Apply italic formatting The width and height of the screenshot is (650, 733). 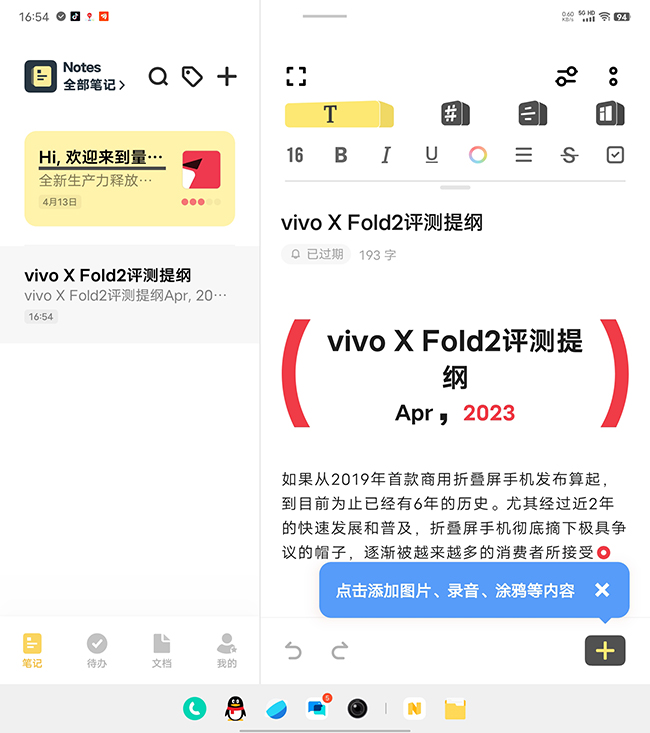click(x=386, y=155)
